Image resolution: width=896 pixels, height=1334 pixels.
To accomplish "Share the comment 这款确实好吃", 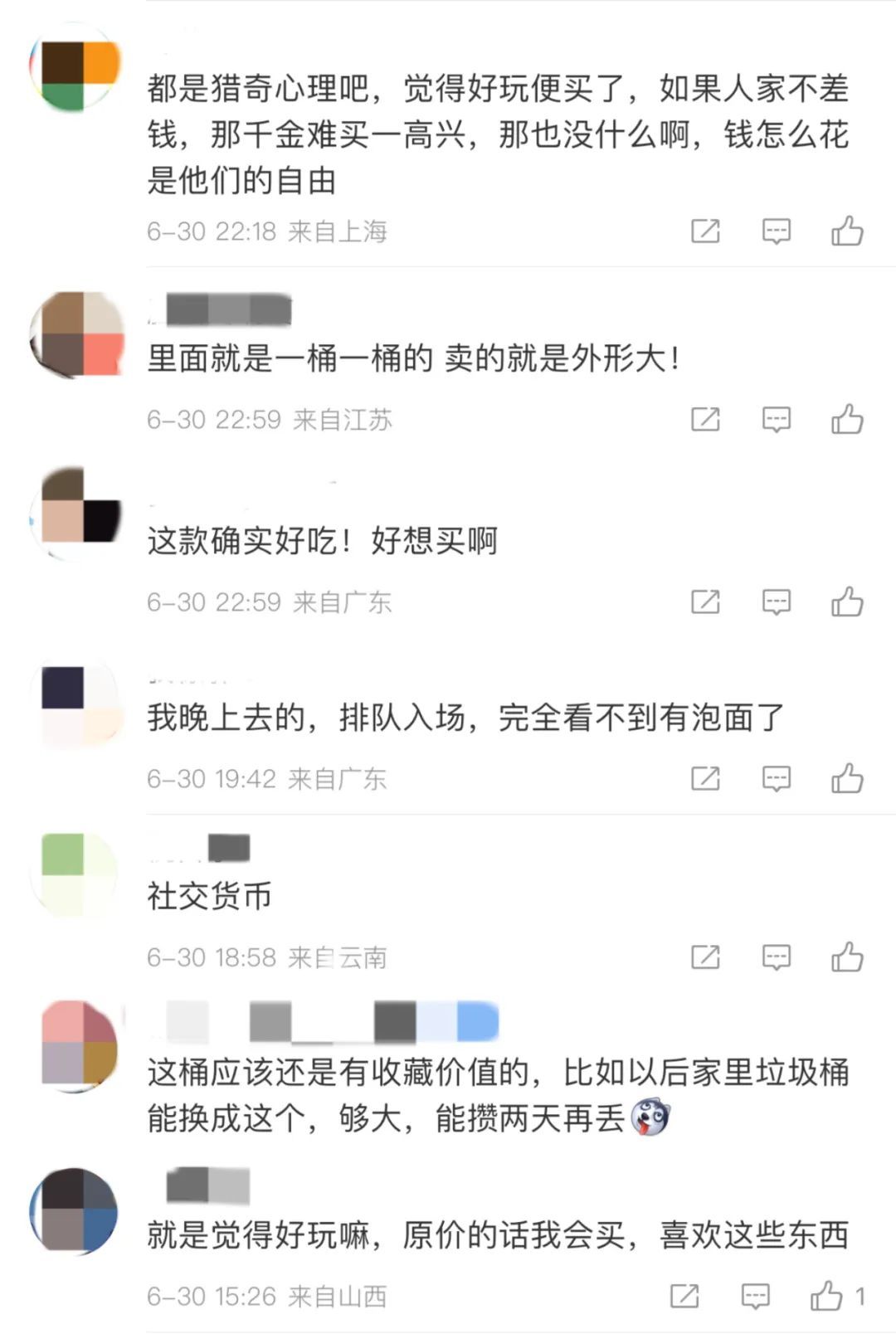I will 705,601.
